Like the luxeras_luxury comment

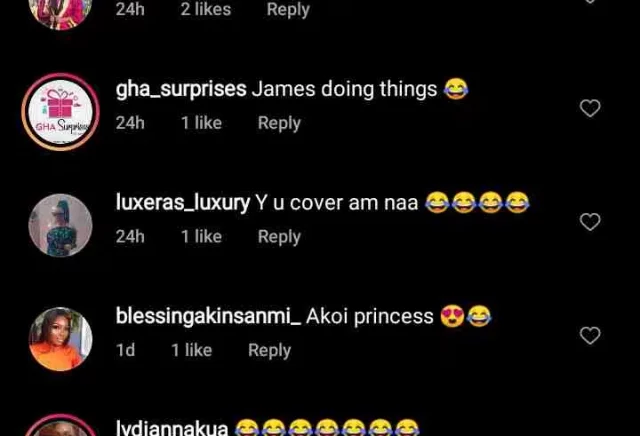(x=590, y=222)
